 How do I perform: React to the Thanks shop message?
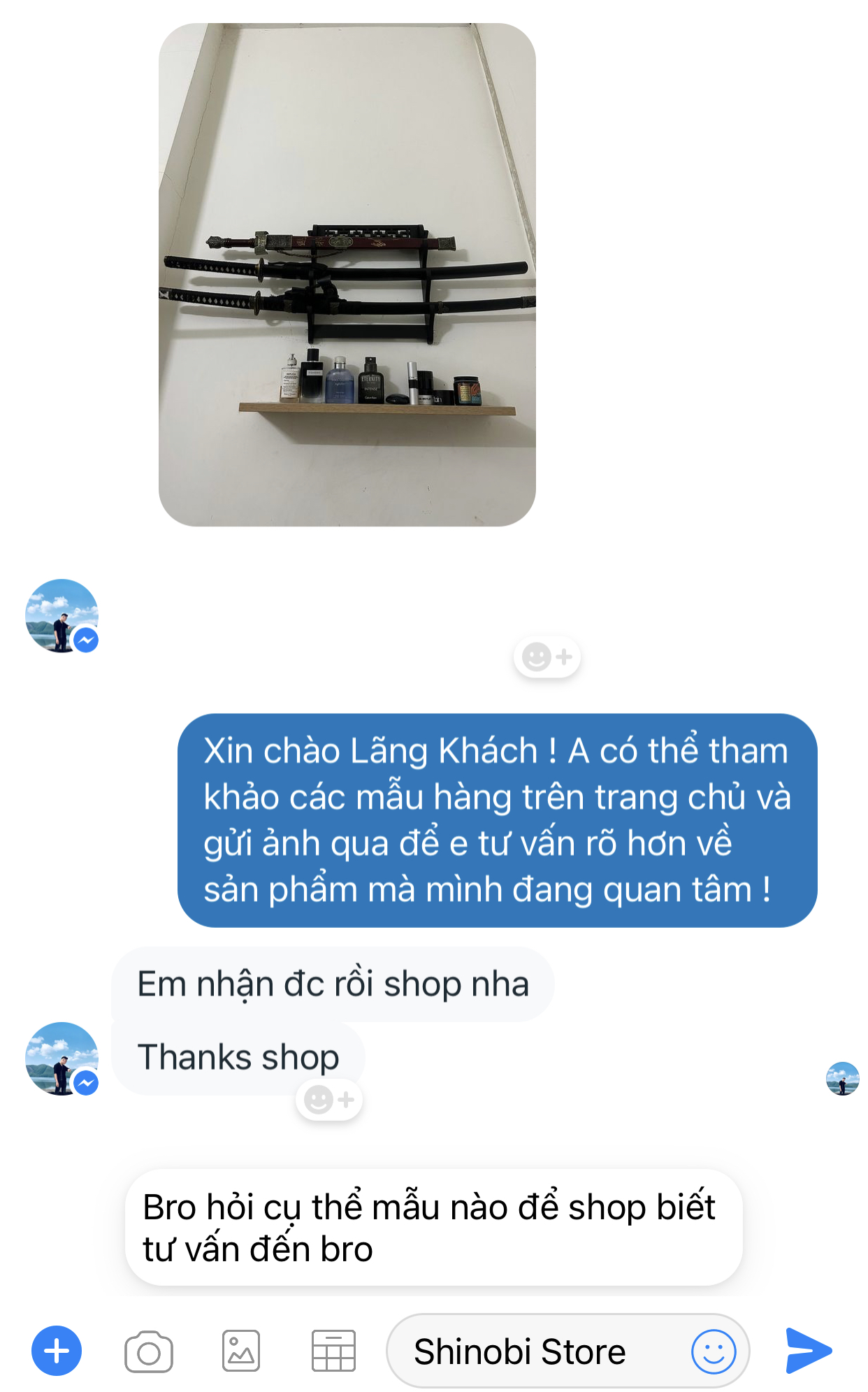tap(329, 1100)
